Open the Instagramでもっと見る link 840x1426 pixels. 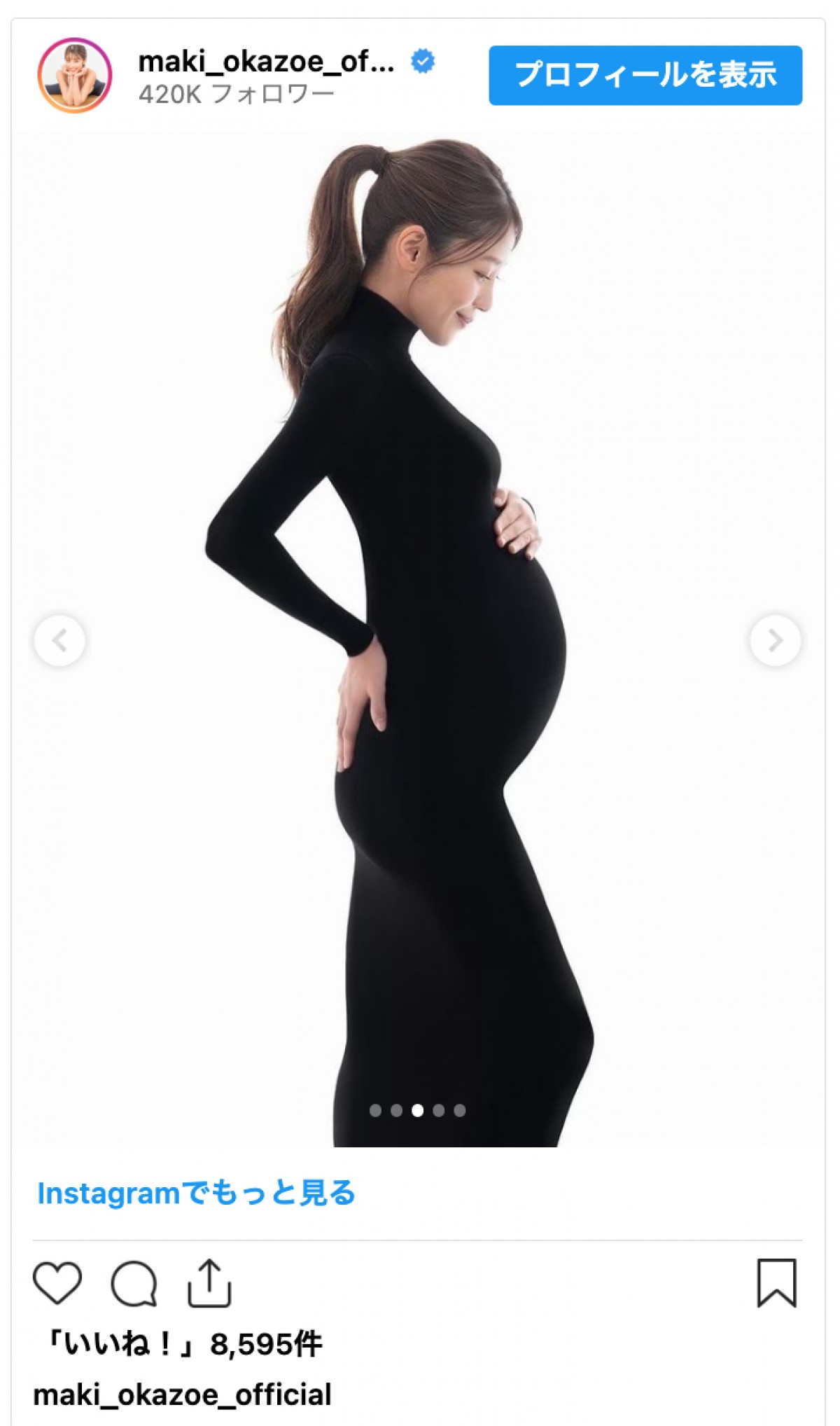(196, 1193)
